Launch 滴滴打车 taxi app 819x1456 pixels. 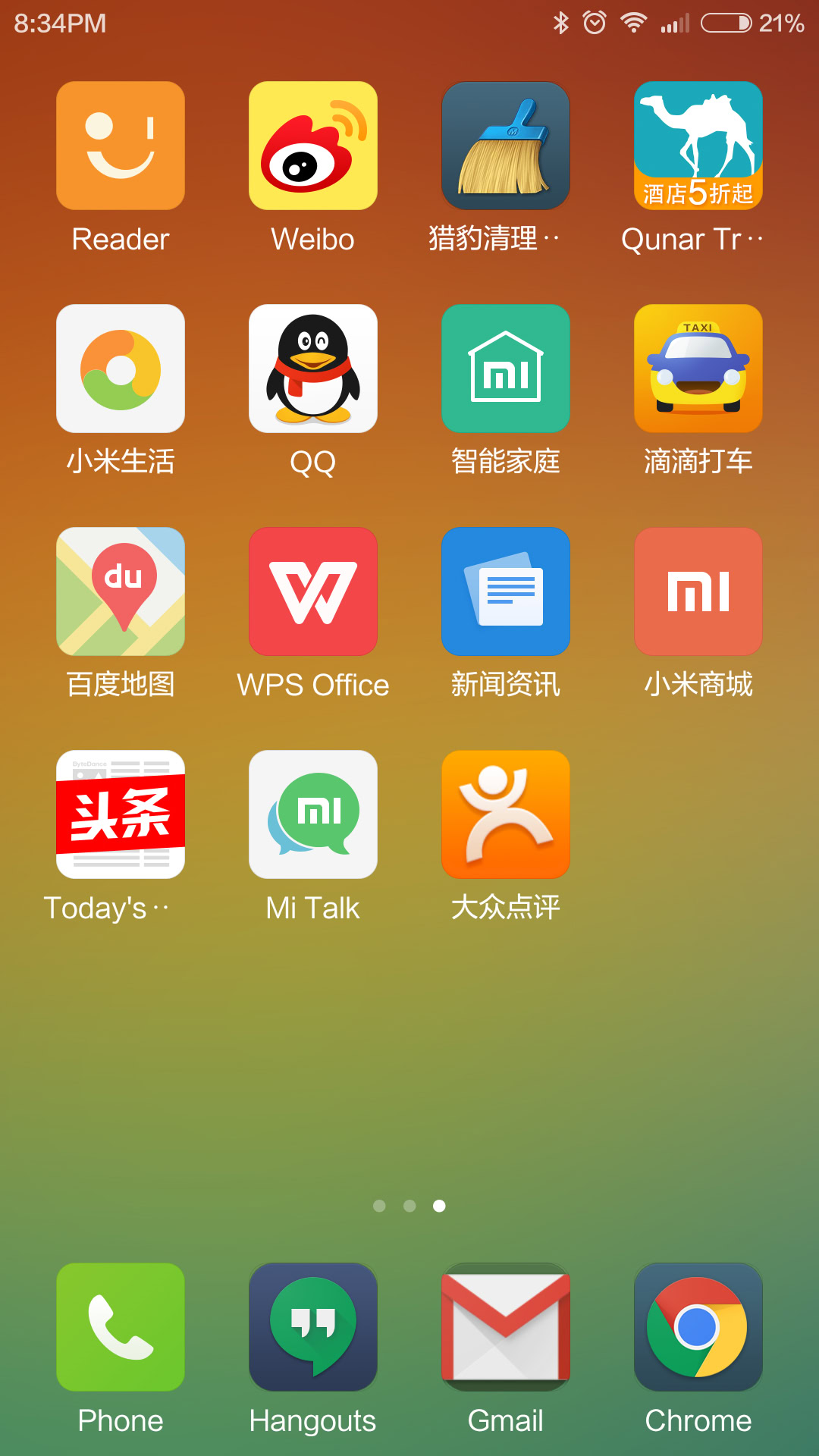pos(698,369)
